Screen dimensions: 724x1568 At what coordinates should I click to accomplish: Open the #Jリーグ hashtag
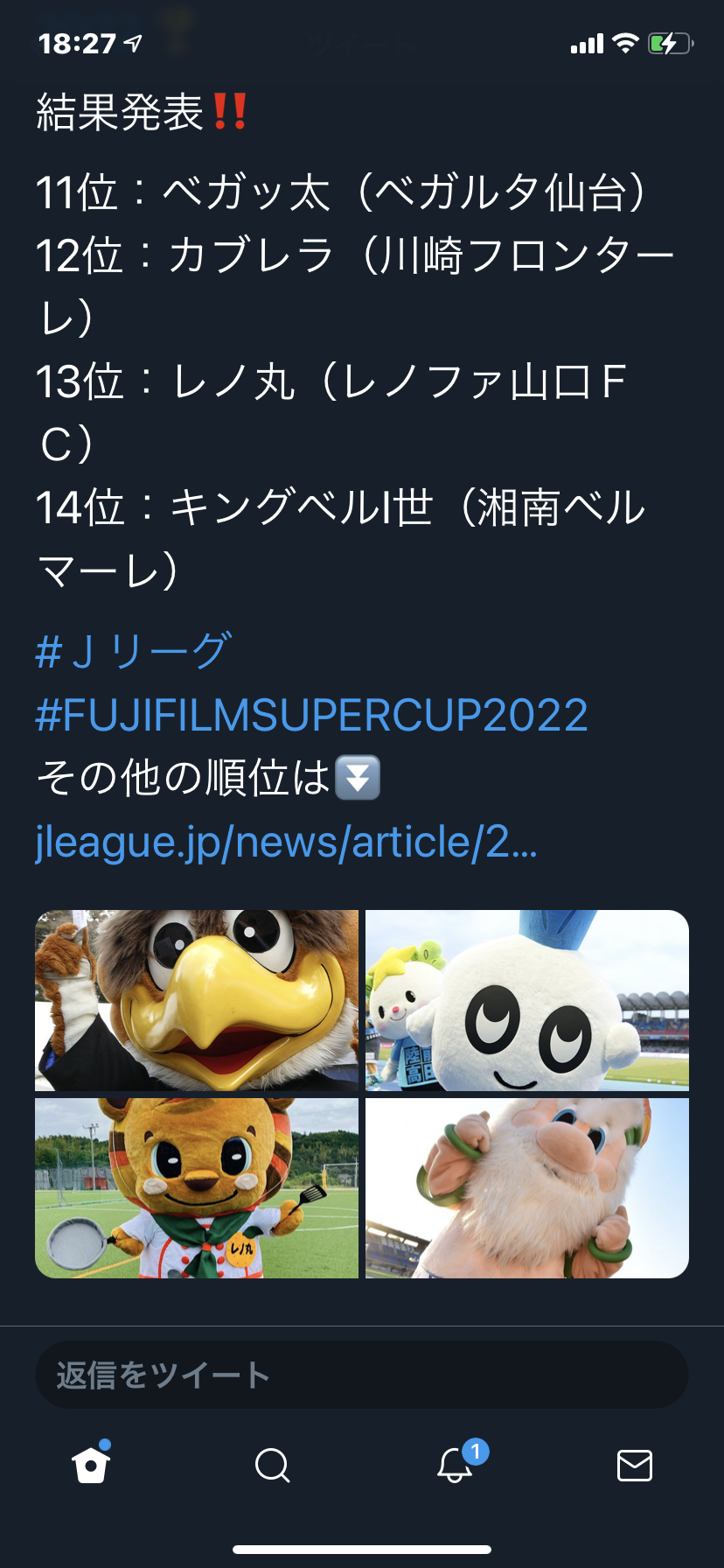click(133, 652)
